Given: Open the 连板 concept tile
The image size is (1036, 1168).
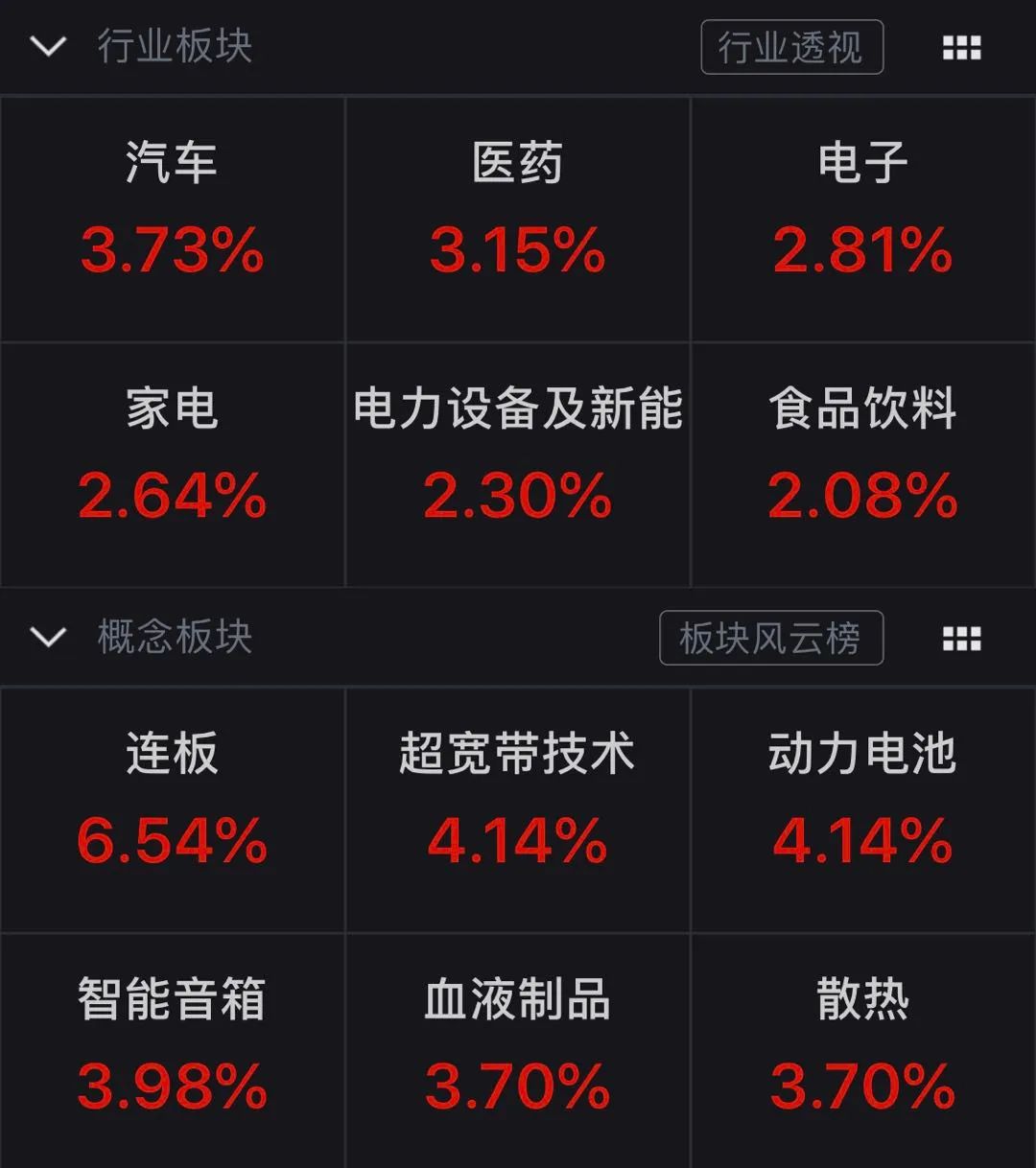Looking at the screenshot, I should (x=173, y=809).
